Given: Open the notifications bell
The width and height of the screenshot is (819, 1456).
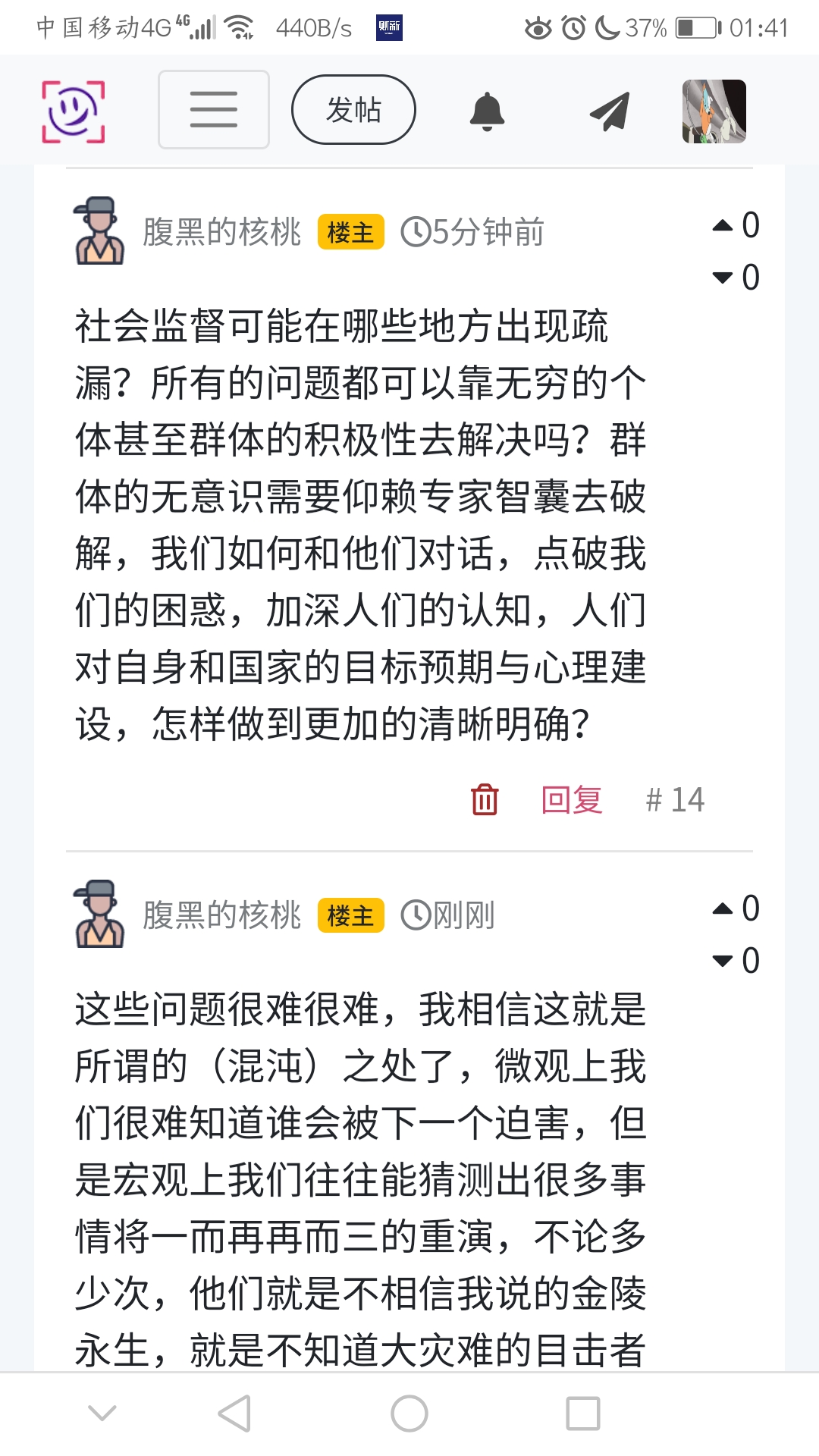Looking at the screenshot, I should click(x=487, y=111).
